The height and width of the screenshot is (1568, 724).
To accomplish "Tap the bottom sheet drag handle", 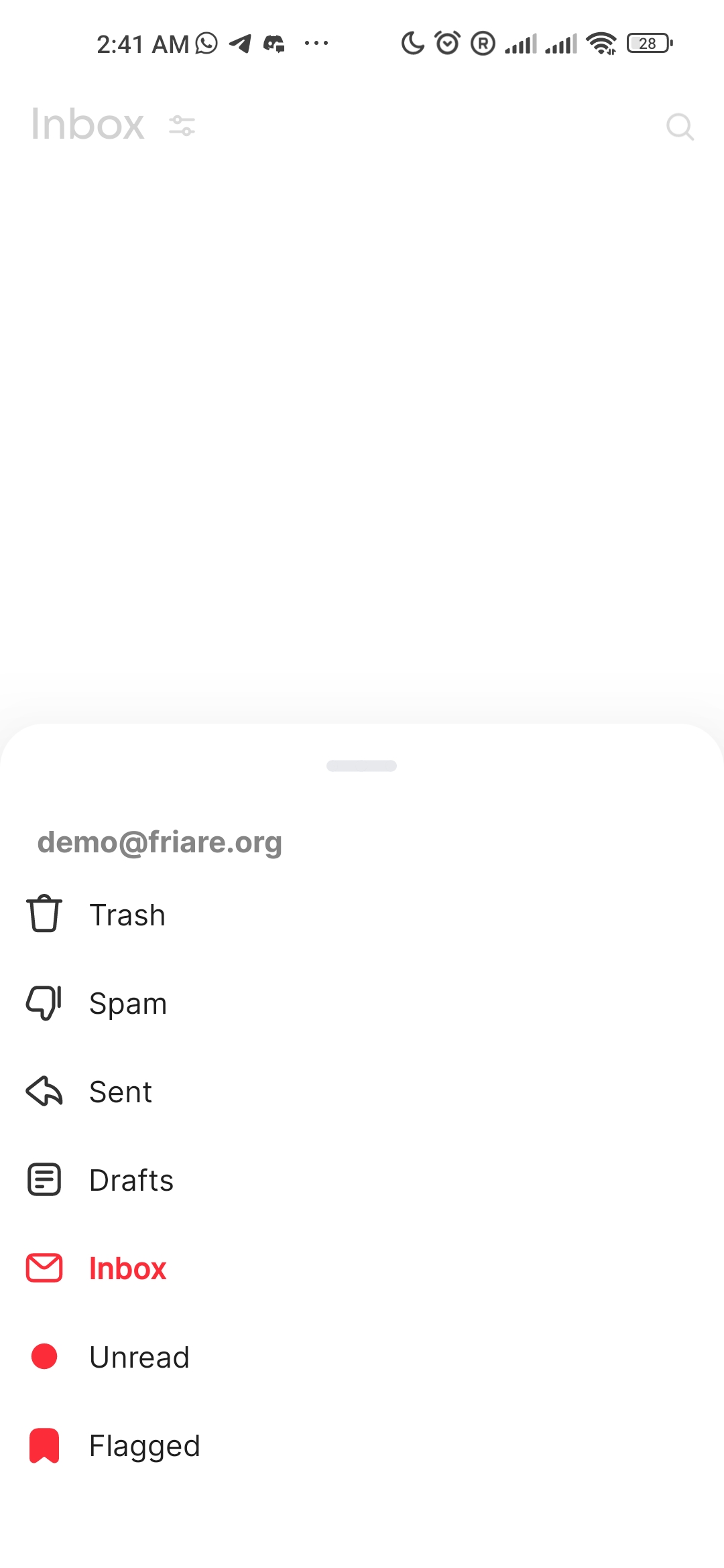I will pyautogui.click(x=361, y=766).
